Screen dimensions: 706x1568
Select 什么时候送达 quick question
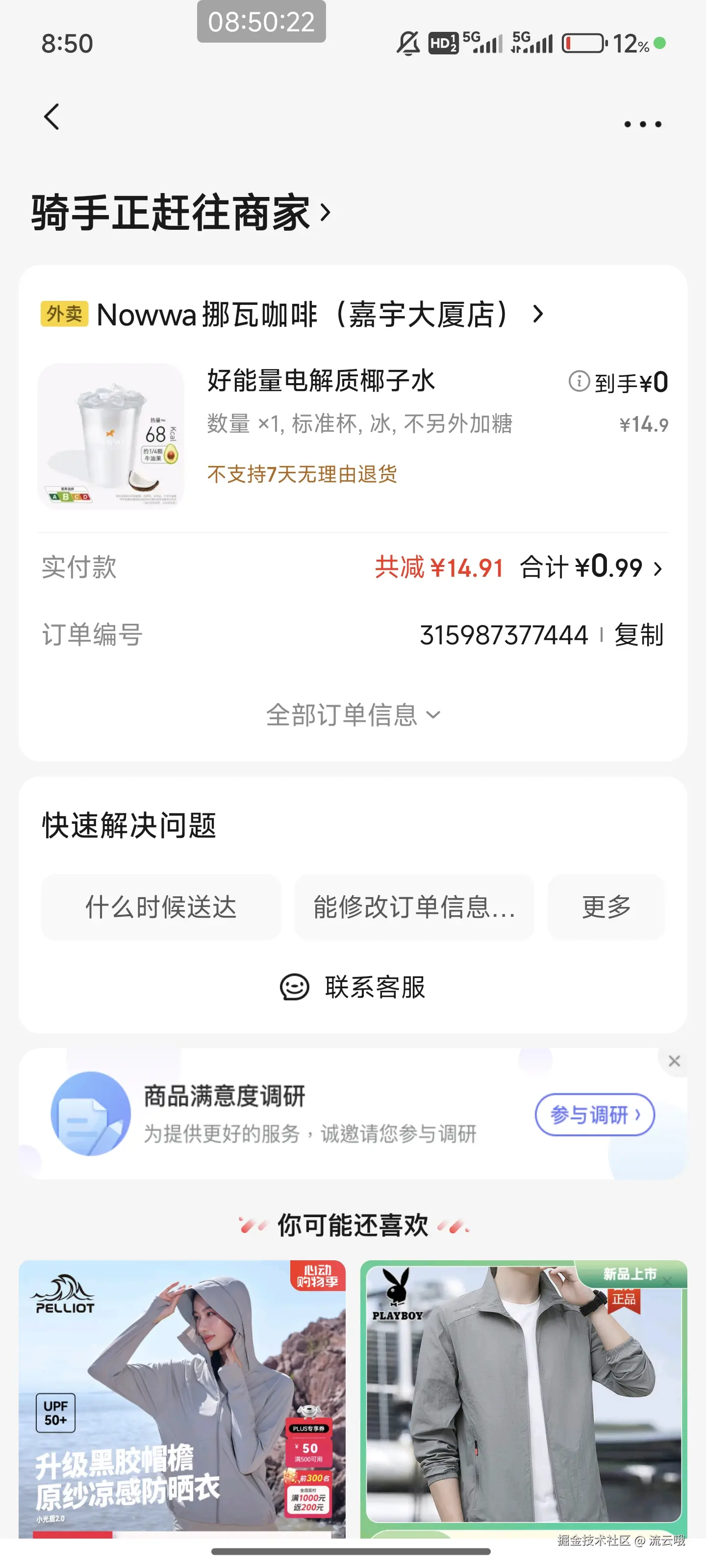click(161, 907)
